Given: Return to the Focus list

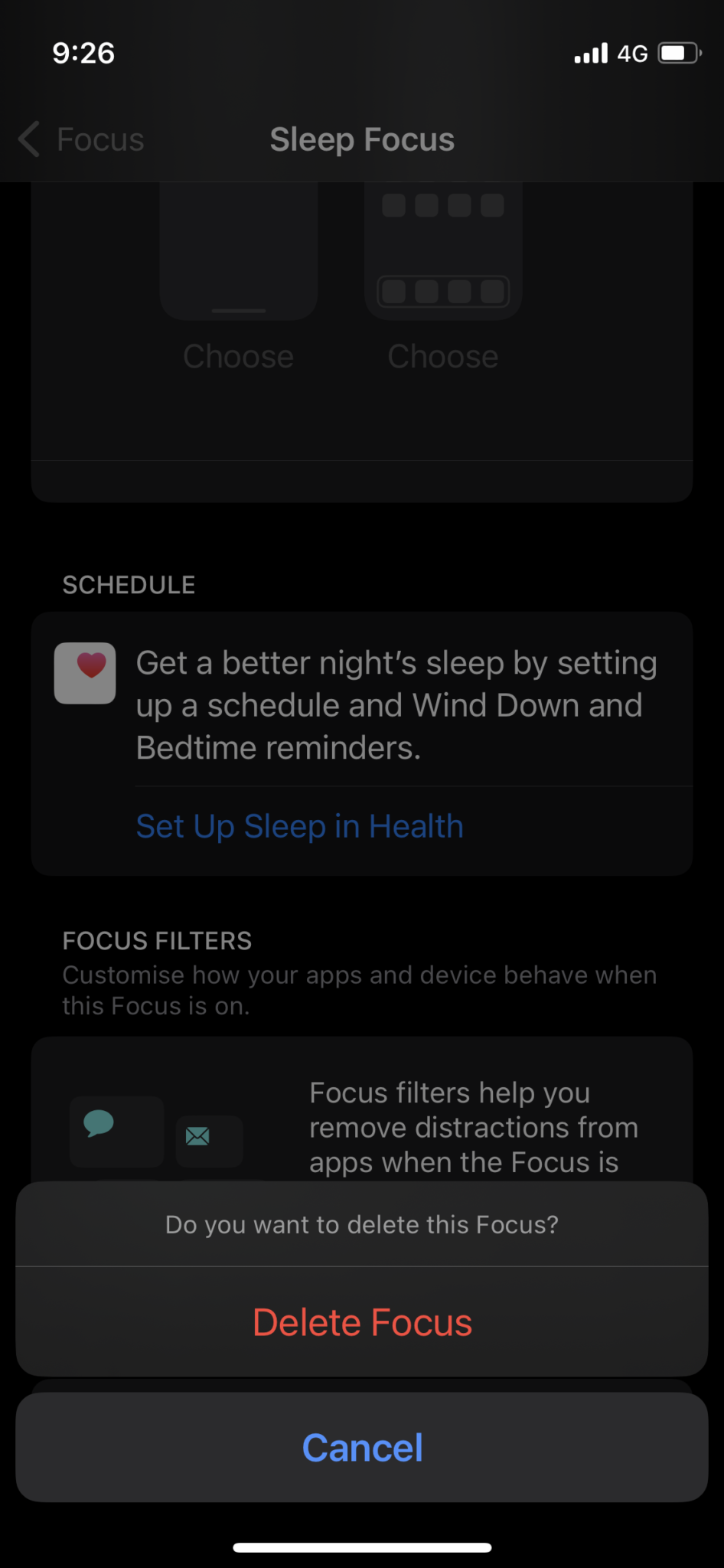Looking at the screenshot, I should (x=80, y=139).
